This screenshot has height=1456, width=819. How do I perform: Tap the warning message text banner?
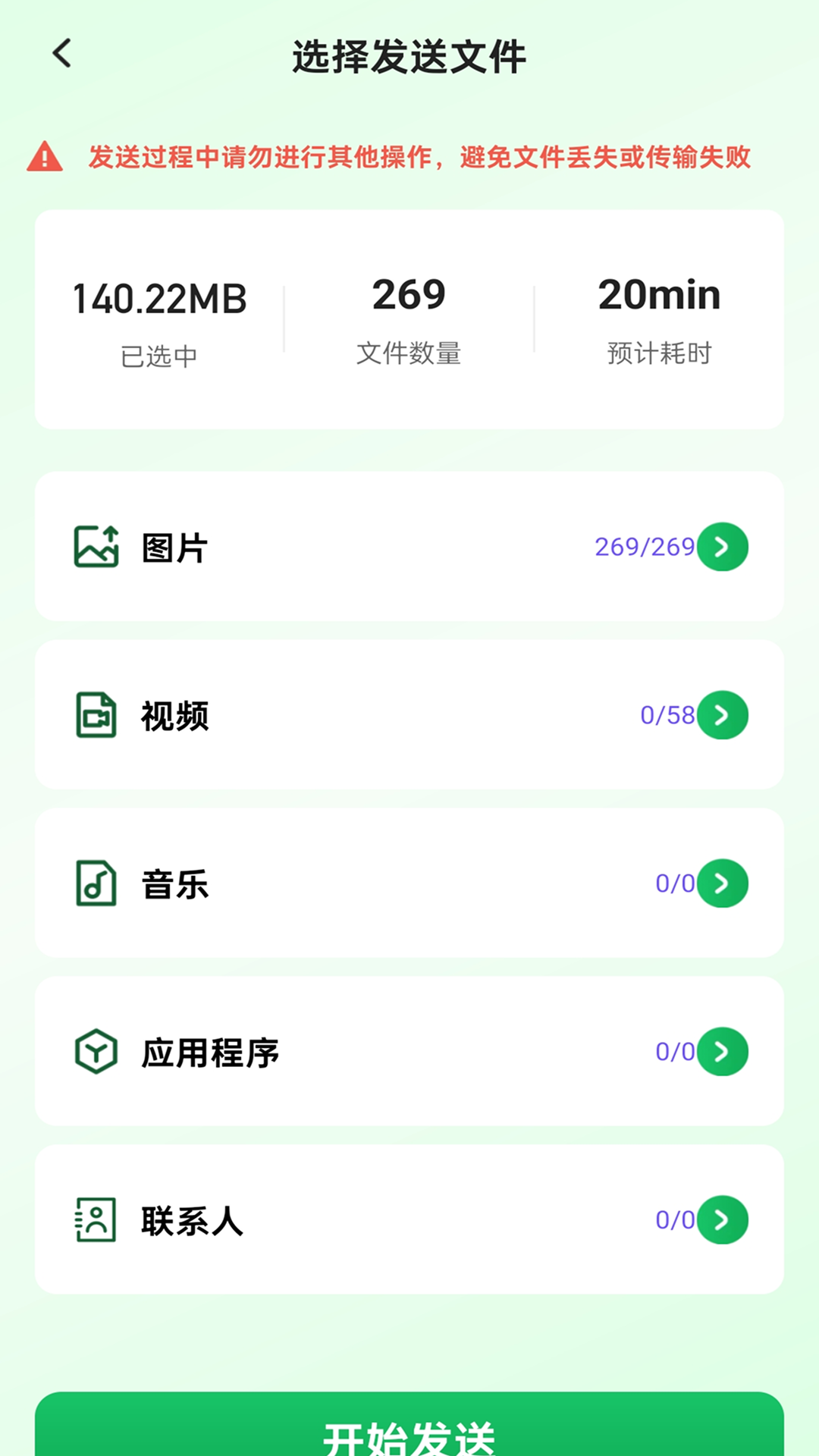(x=421, y=157)
